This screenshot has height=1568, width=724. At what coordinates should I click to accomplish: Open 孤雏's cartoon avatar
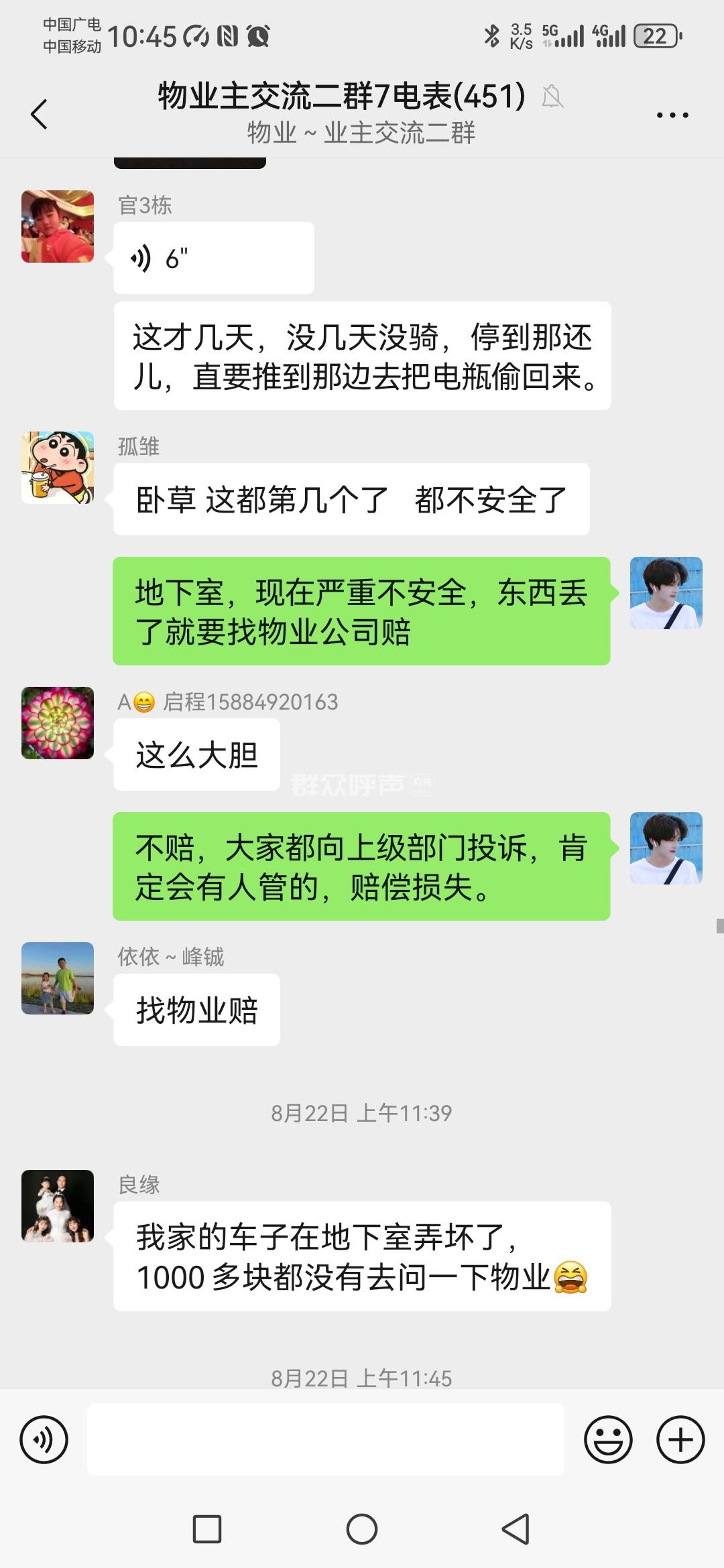[x=58, y=468]
